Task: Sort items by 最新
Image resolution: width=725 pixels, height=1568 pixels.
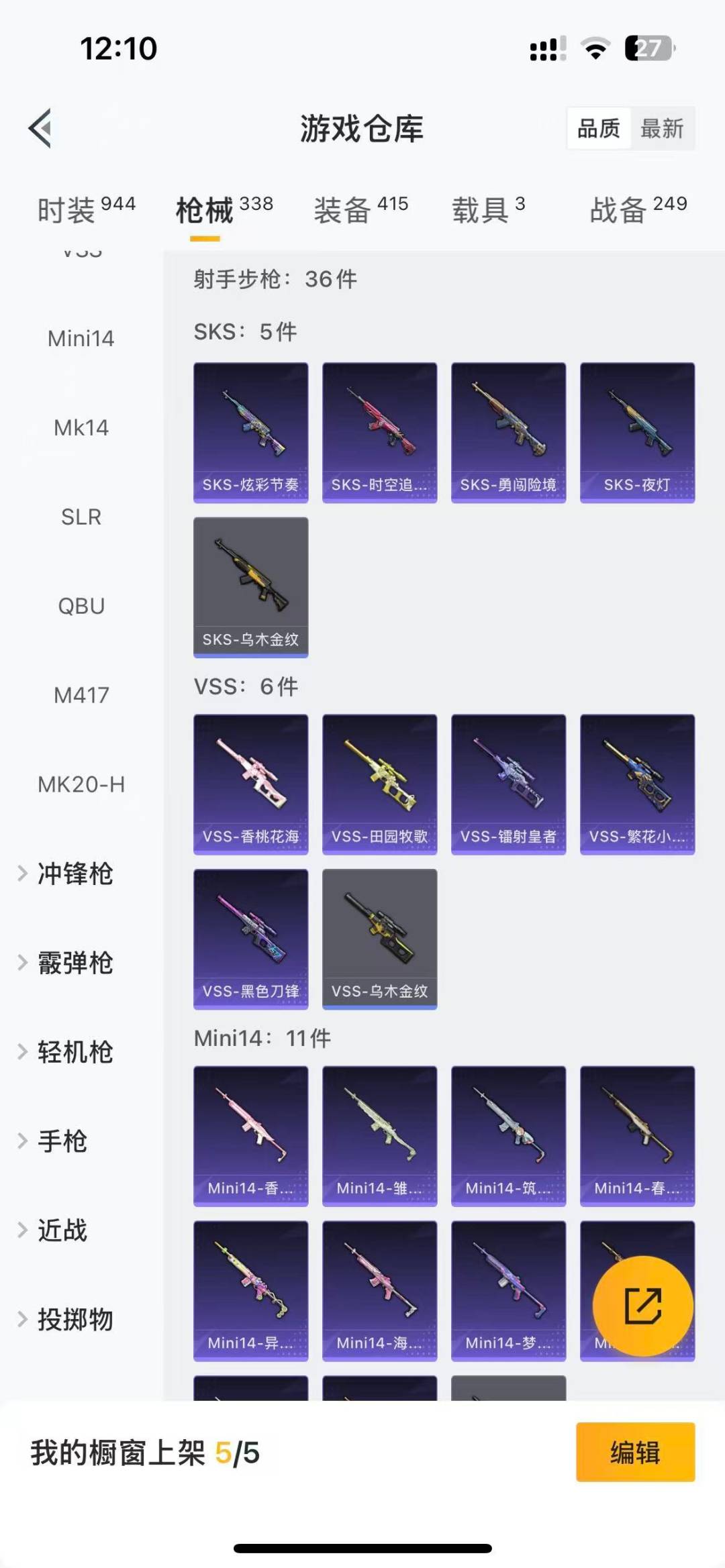Action: tap(662, 128)
